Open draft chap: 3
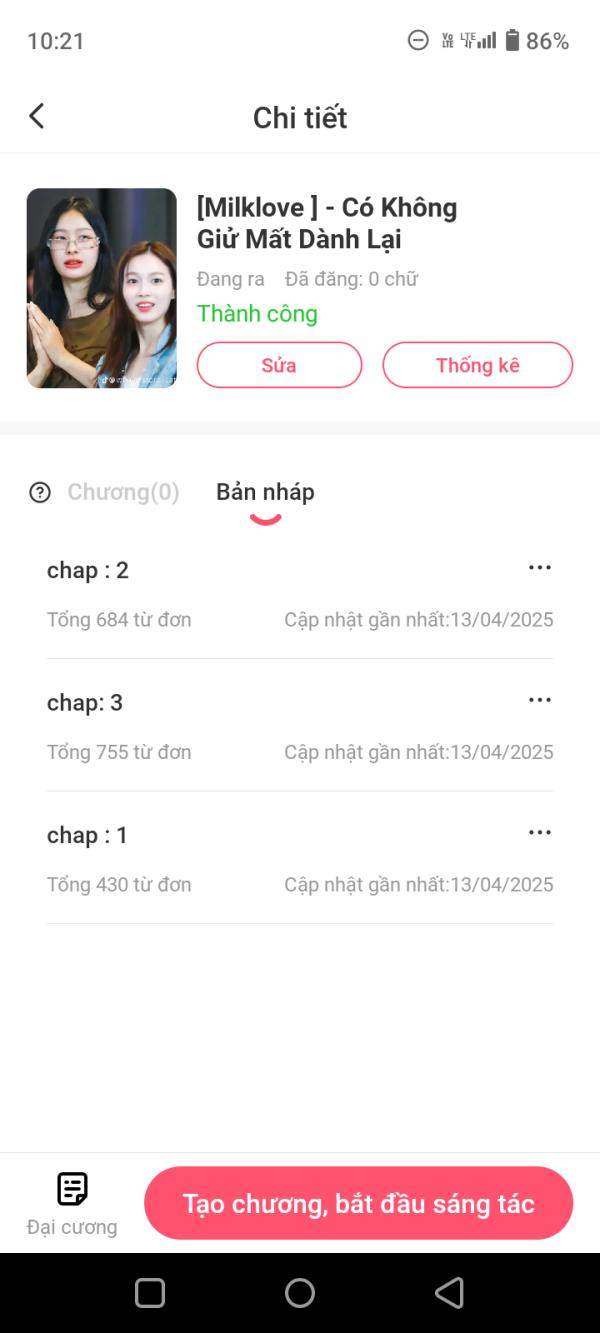The image size is (600, 1333). [85, 703]
